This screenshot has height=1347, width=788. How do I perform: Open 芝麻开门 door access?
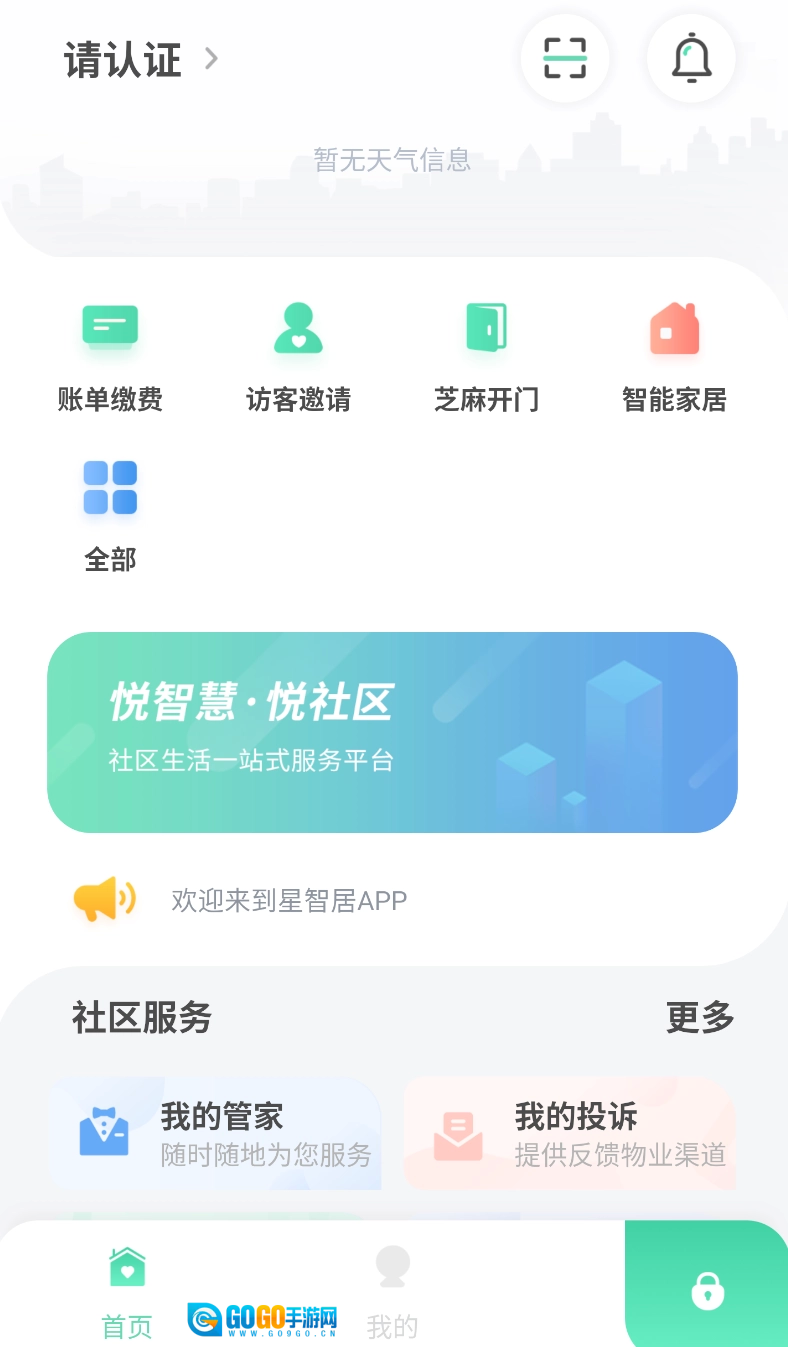click(486, 357)
